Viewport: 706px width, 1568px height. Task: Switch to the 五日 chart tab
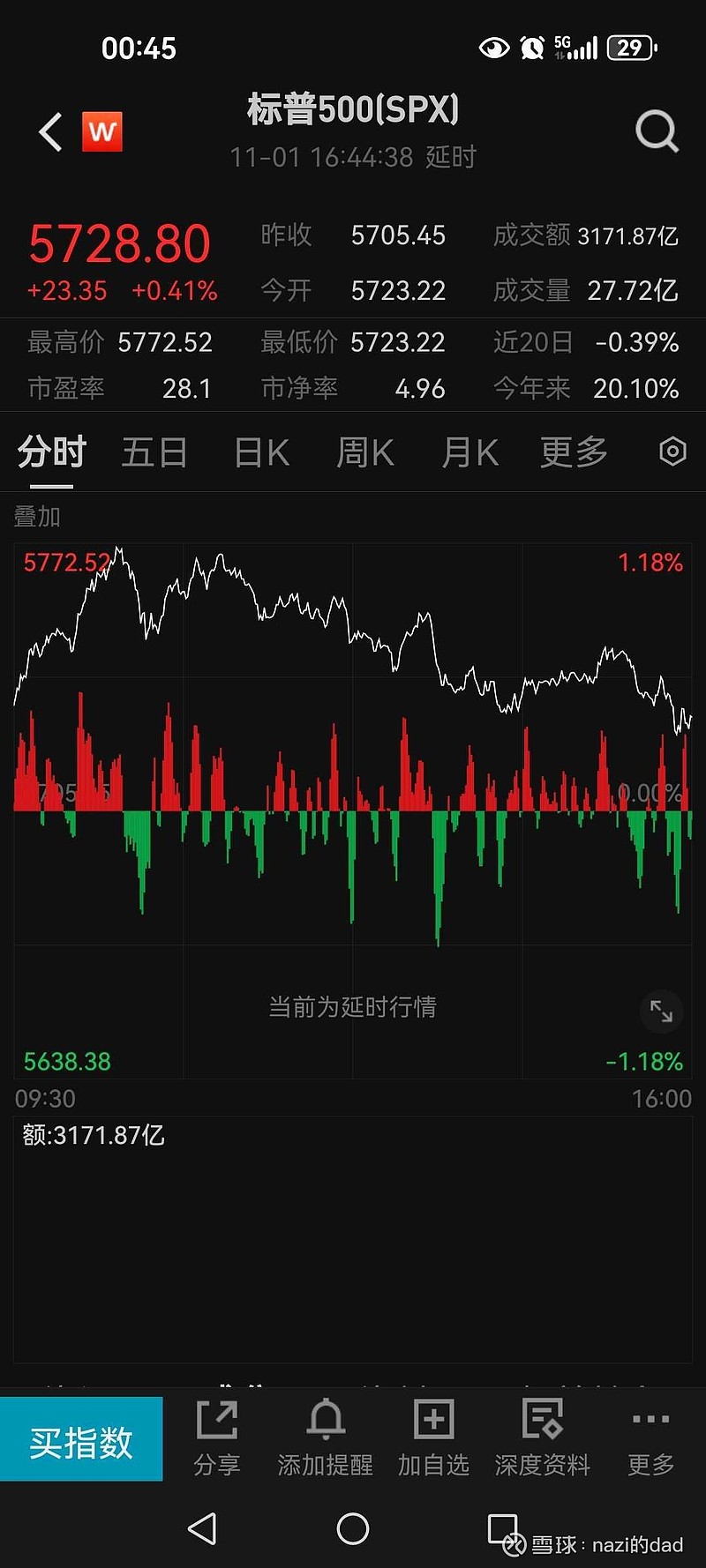[x=154, y=452]
